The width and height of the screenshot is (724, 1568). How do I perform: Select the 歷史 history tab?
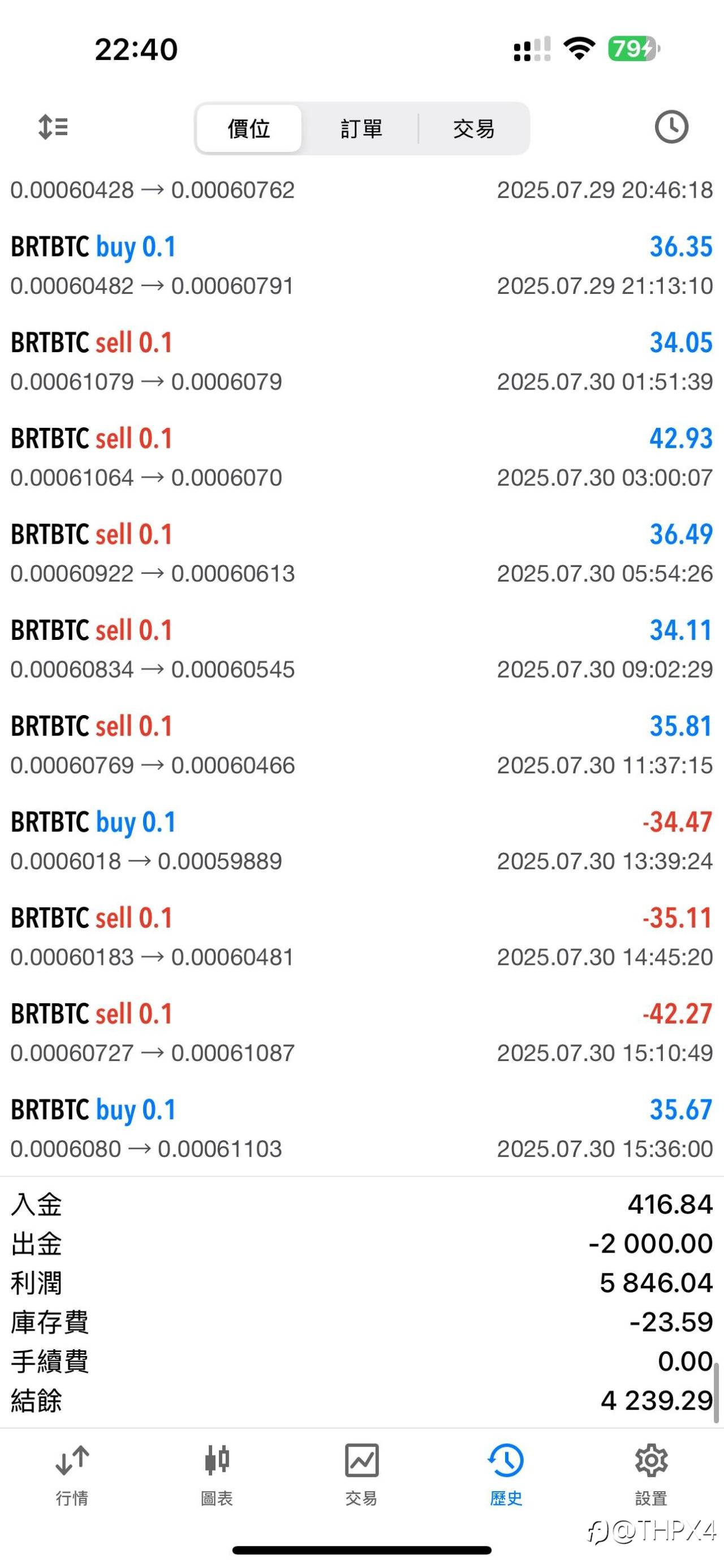(506, 1474)
